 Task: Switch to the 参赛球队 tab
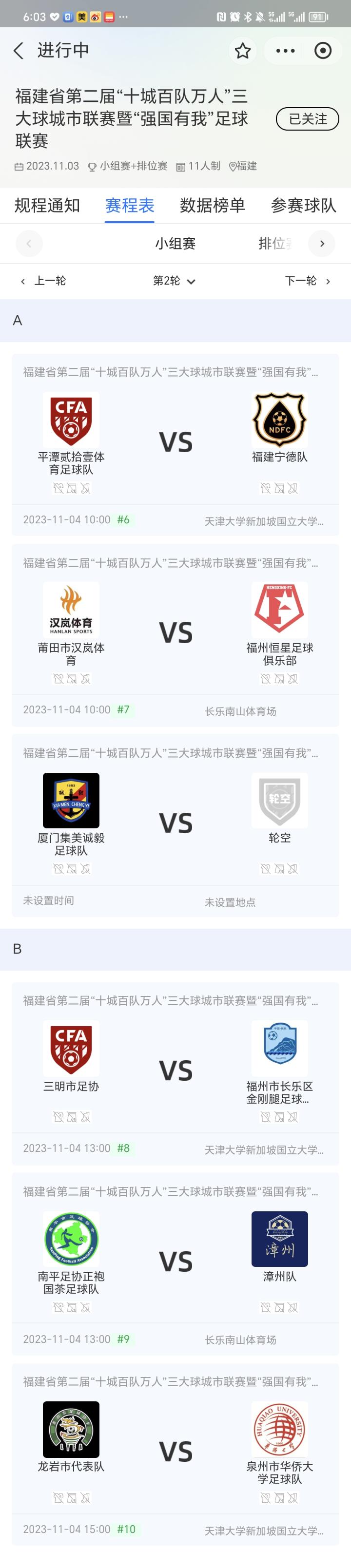pyautogui.click(x=303, y=206)
